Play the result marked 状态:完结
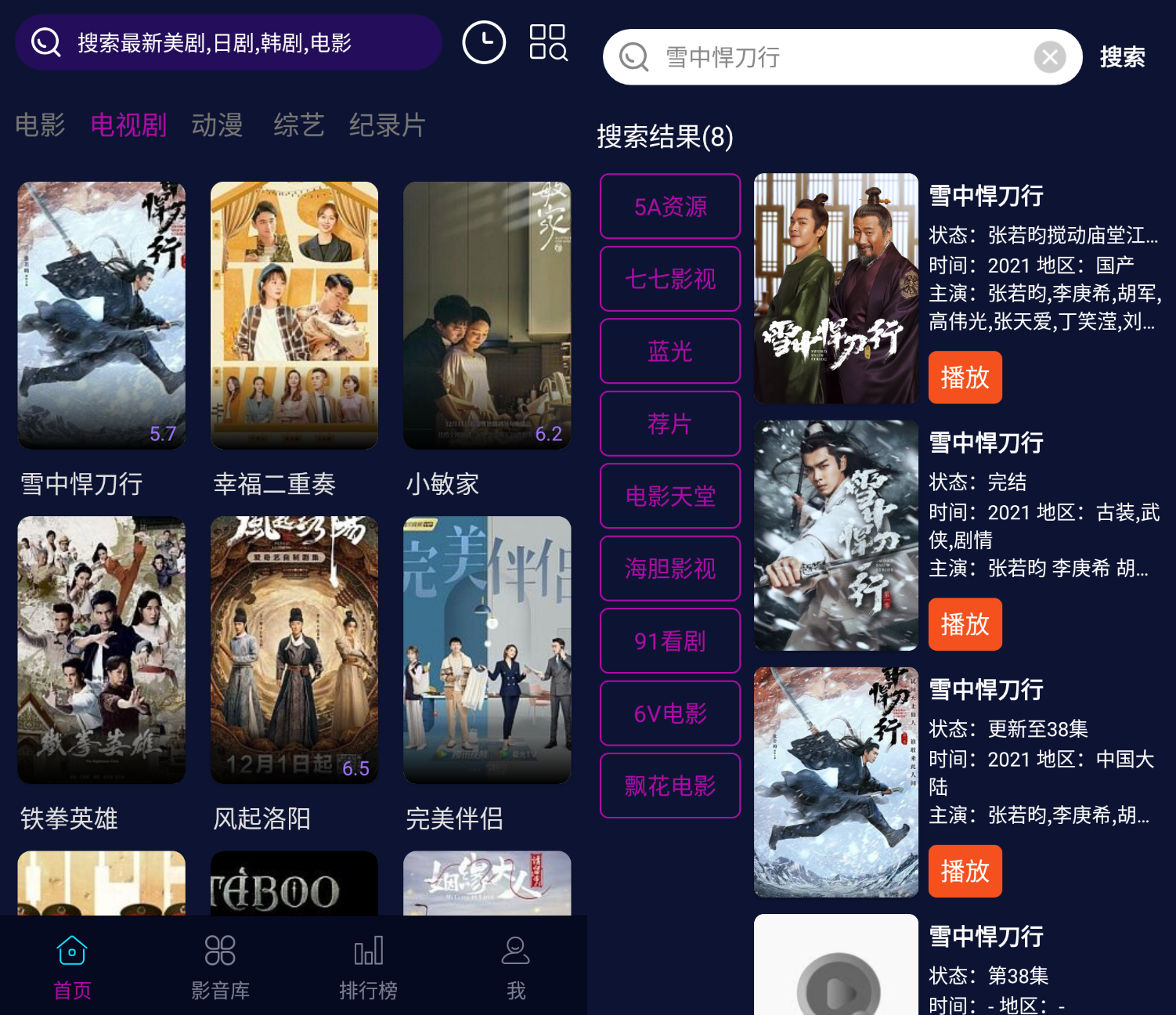 965,624
